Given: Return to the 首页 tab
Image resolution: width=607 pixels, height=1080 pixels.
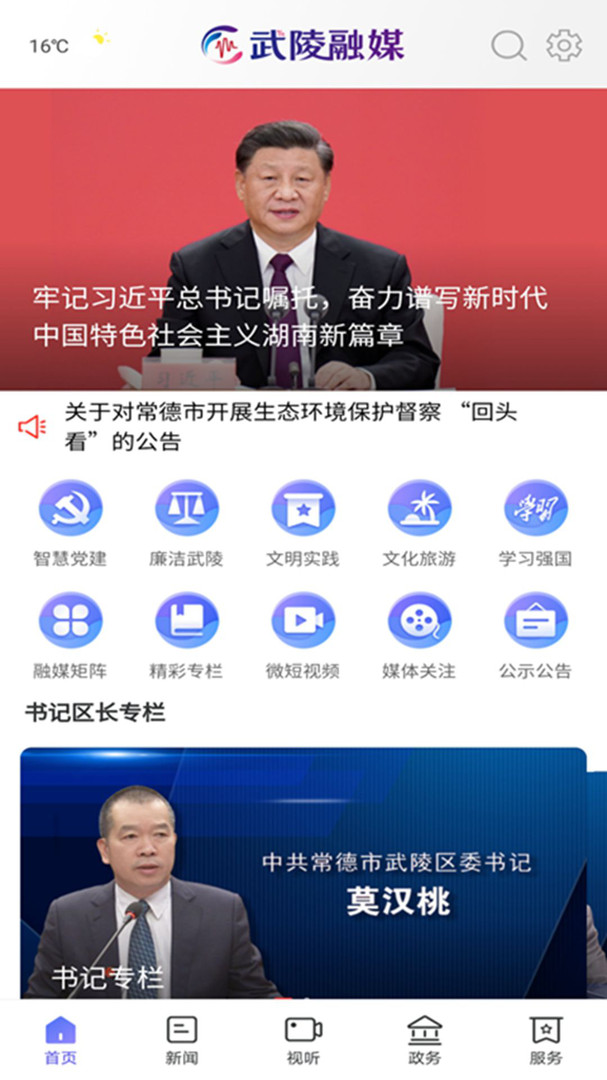Looking at the screenshot, I should point(60,1040).
